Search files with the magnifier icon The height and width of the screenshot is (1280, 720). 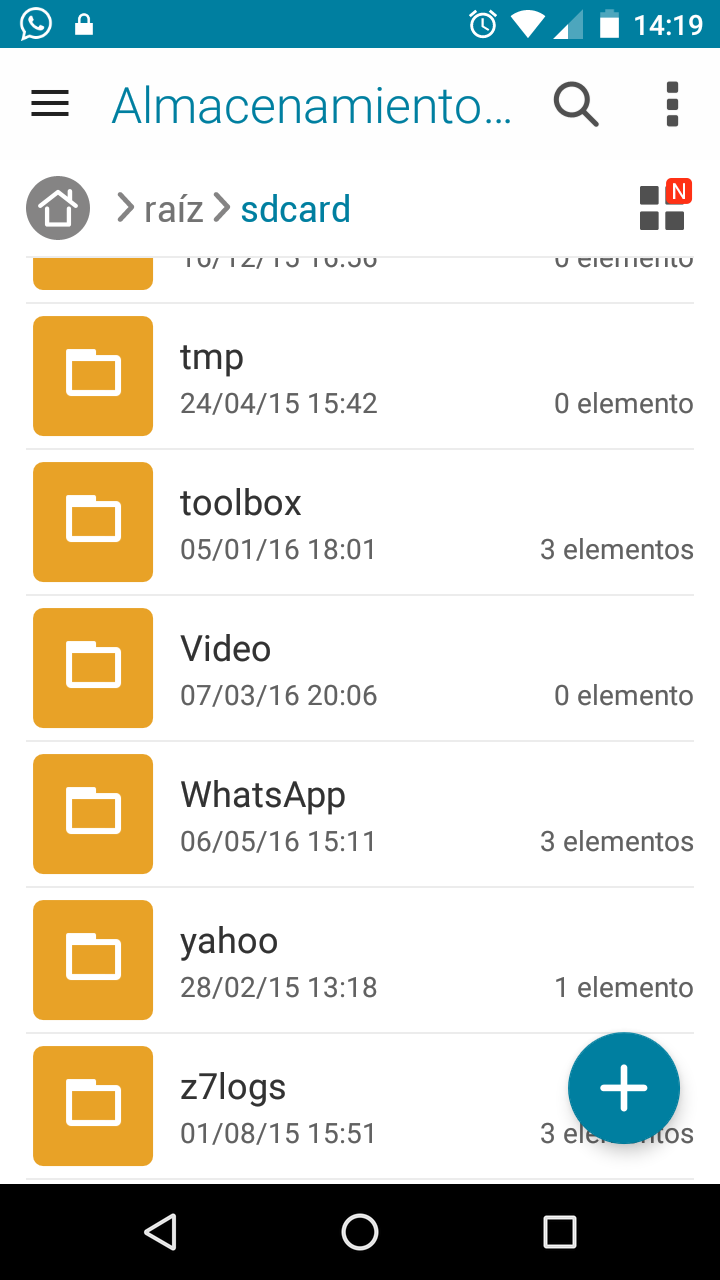[576, 104]
